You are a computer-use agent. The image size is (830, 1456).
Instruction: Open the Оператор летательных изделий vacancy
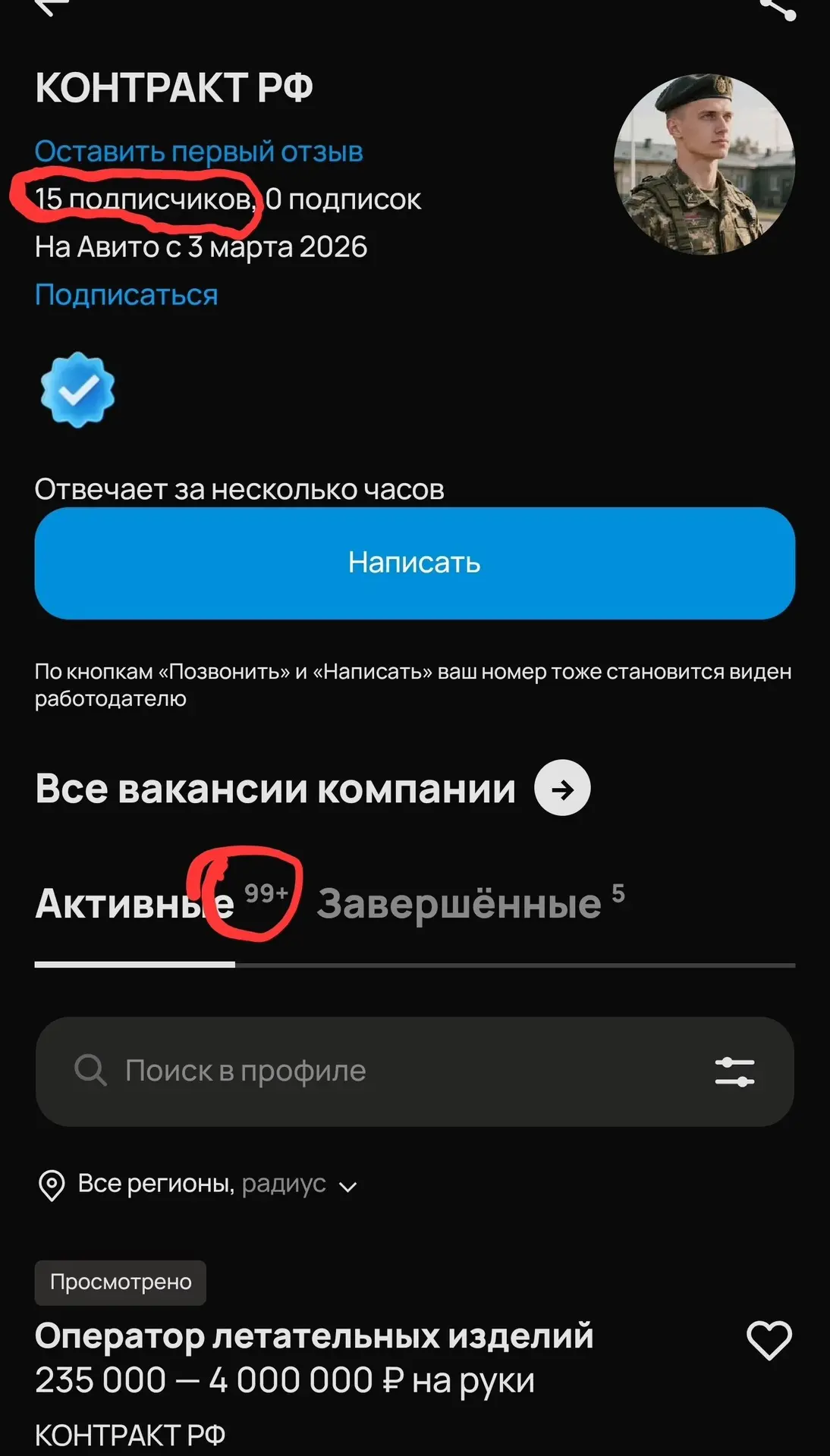[314, 1336]
